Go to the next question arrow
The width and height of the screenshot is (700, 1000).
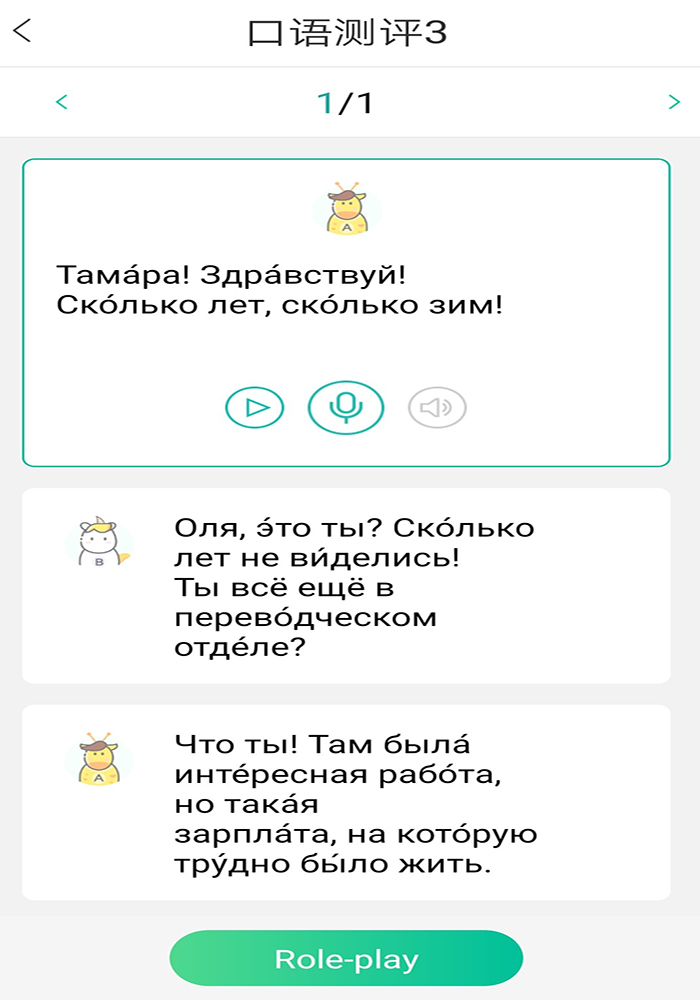(x=674, y=102)
